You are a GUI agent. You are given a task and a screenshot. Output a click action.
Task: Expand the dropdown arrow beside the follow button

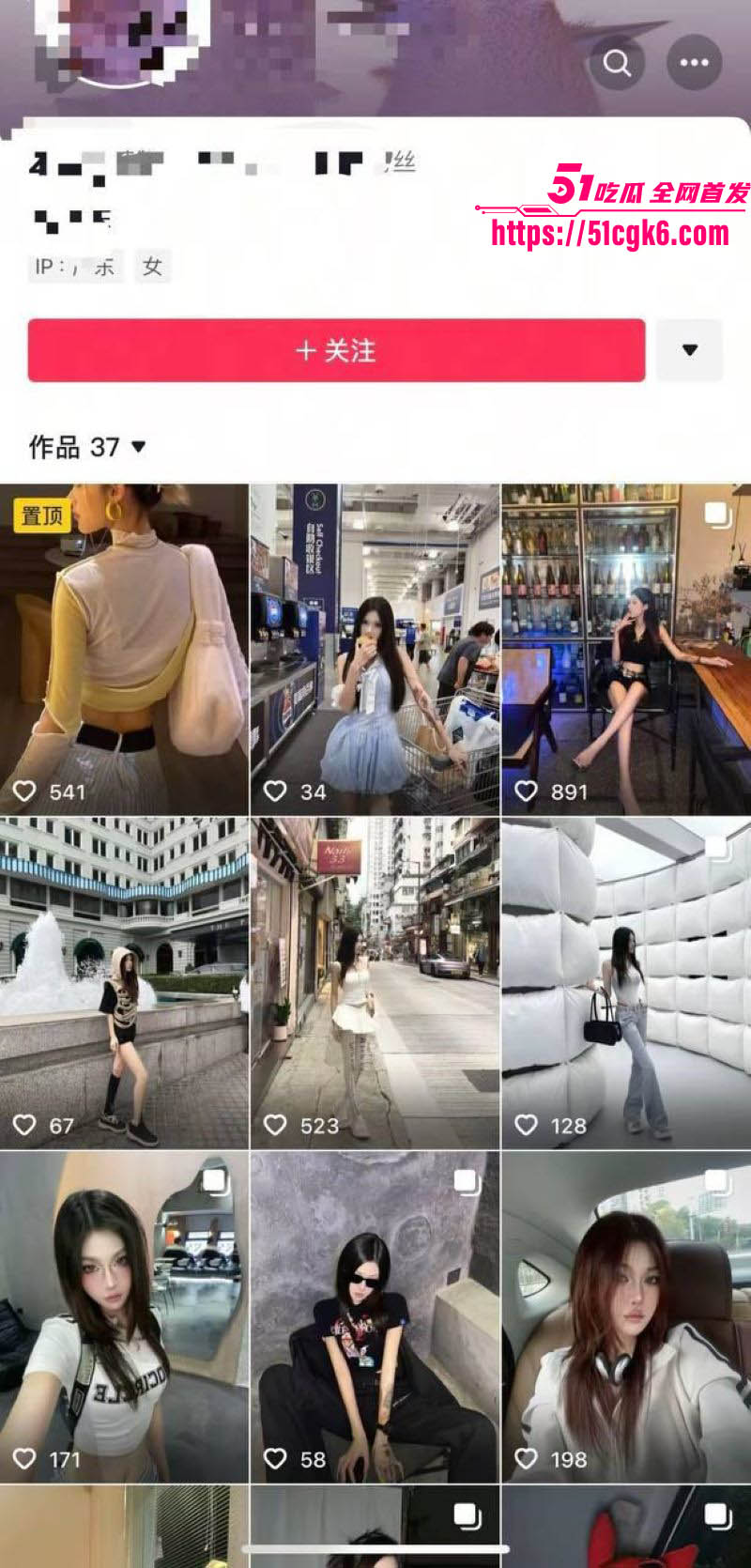tap(692, 350)
